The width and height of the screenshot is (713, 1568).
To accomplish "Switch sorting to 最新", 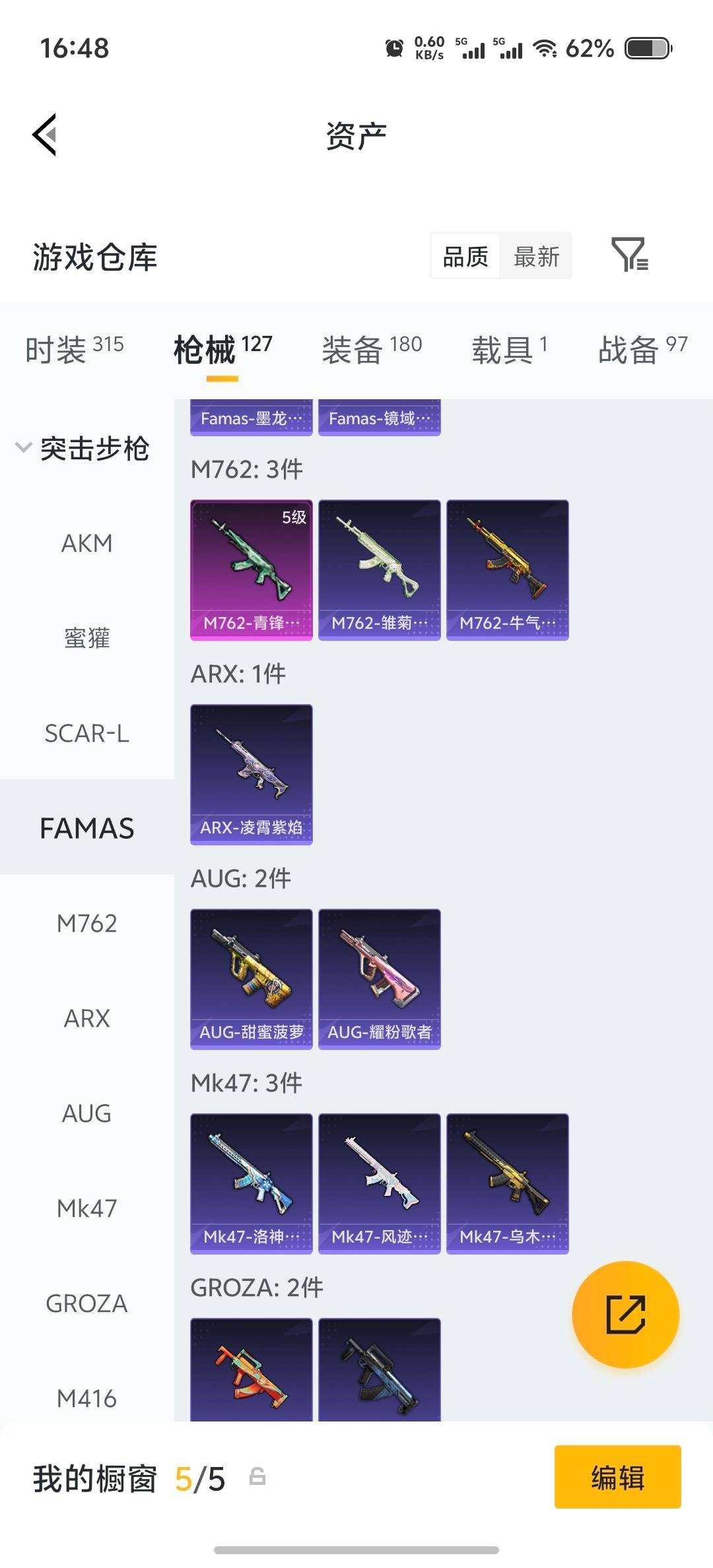I will click(537, 256).
